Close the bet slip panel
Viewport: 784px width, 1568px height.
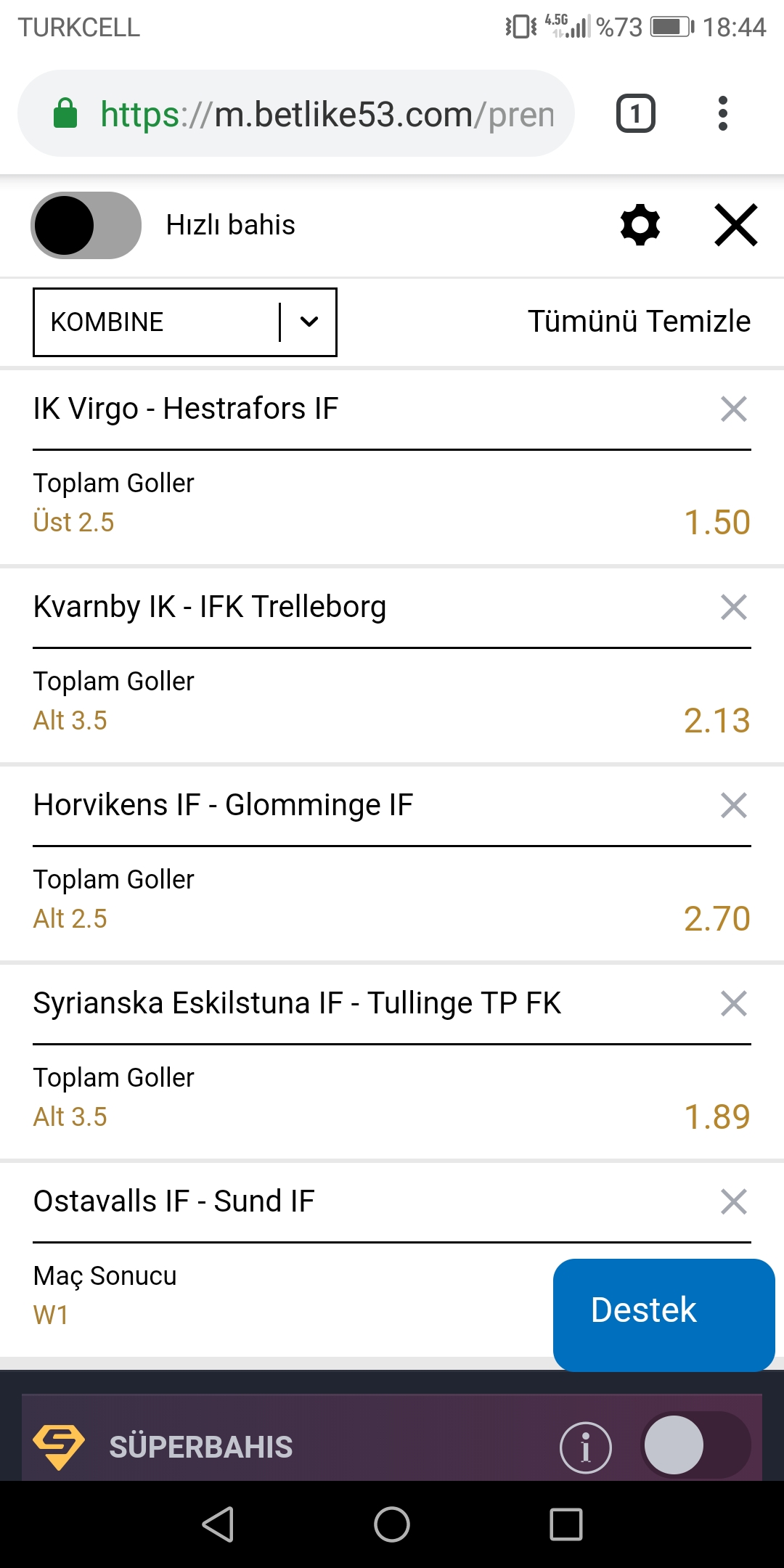click(x=736, y=225)
